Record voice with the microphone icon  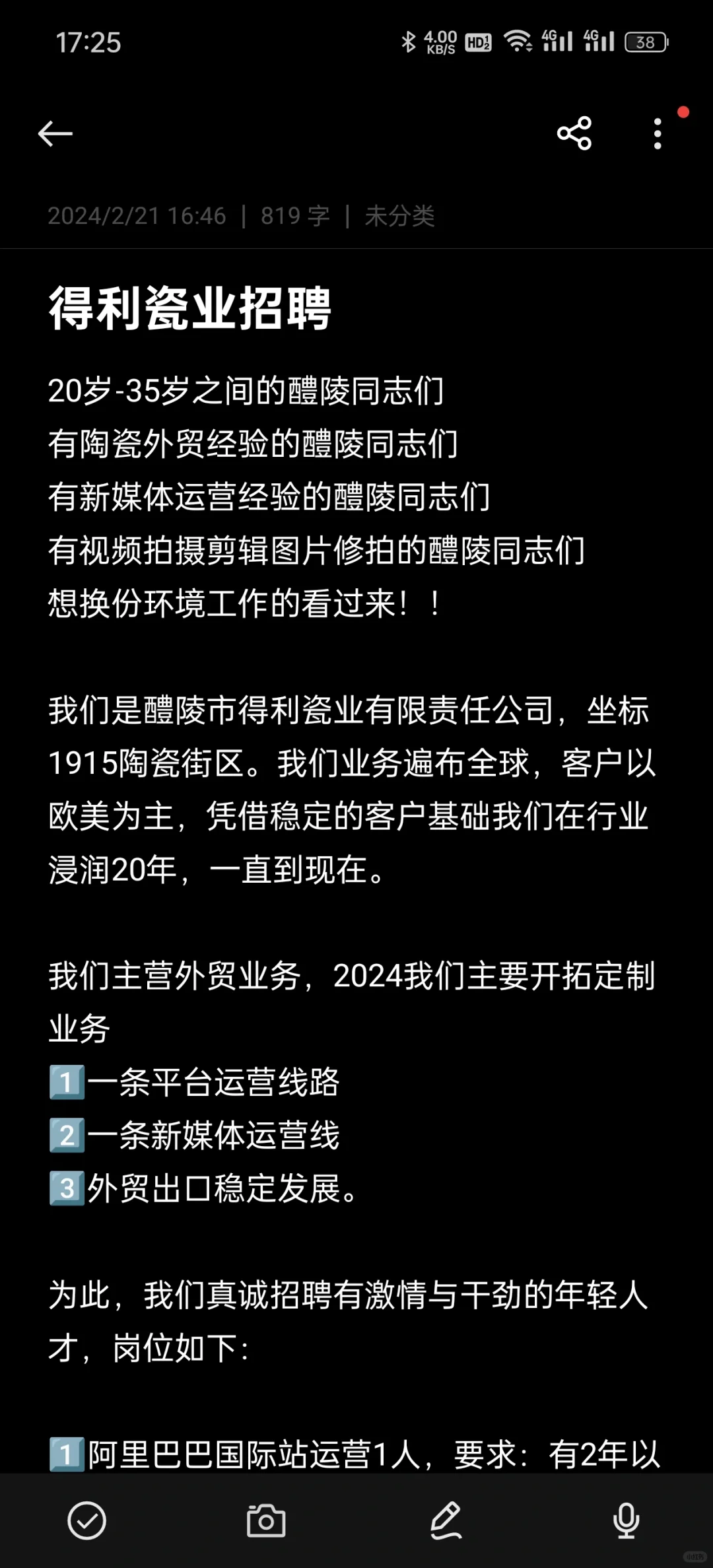tap(626, 1520)
